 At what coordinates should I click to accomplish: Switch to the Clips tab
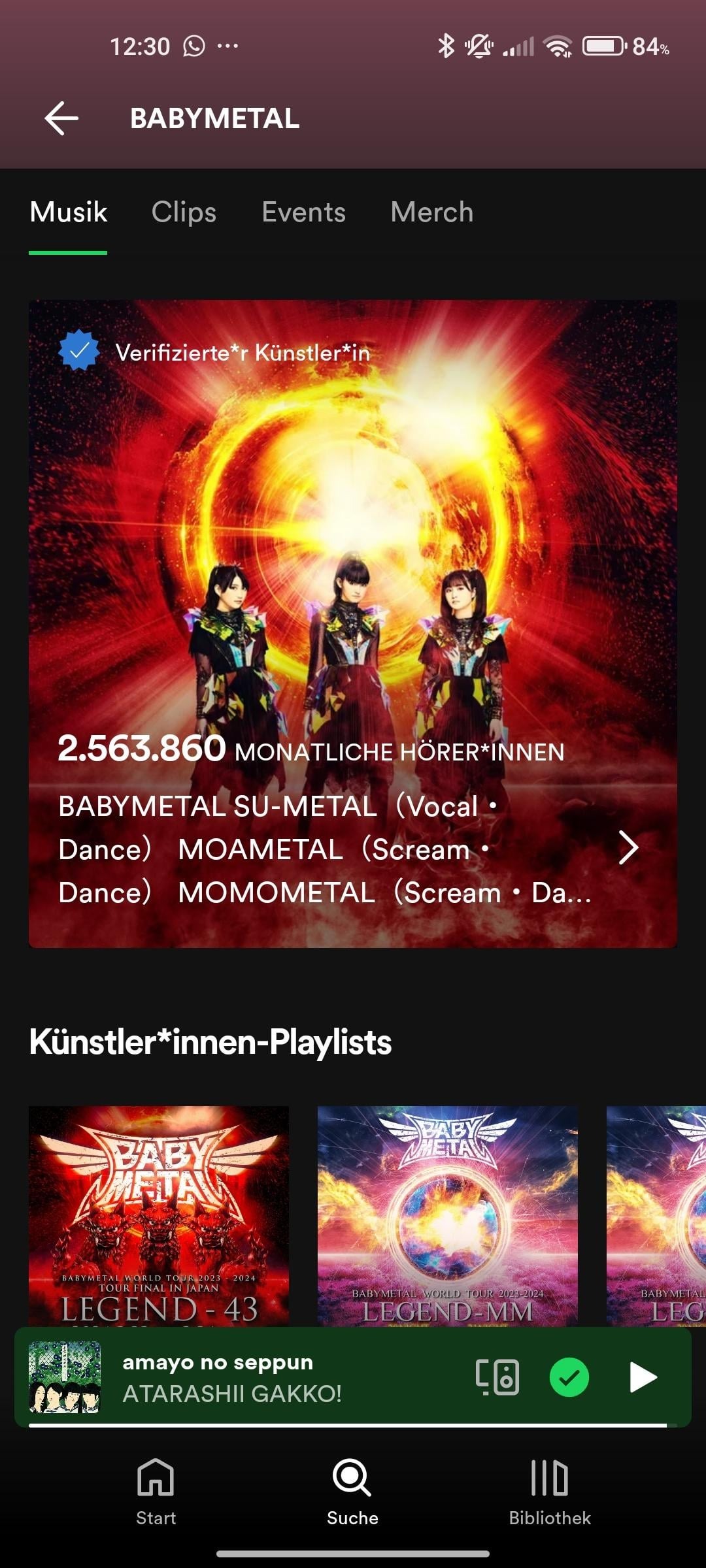[184, 212]
